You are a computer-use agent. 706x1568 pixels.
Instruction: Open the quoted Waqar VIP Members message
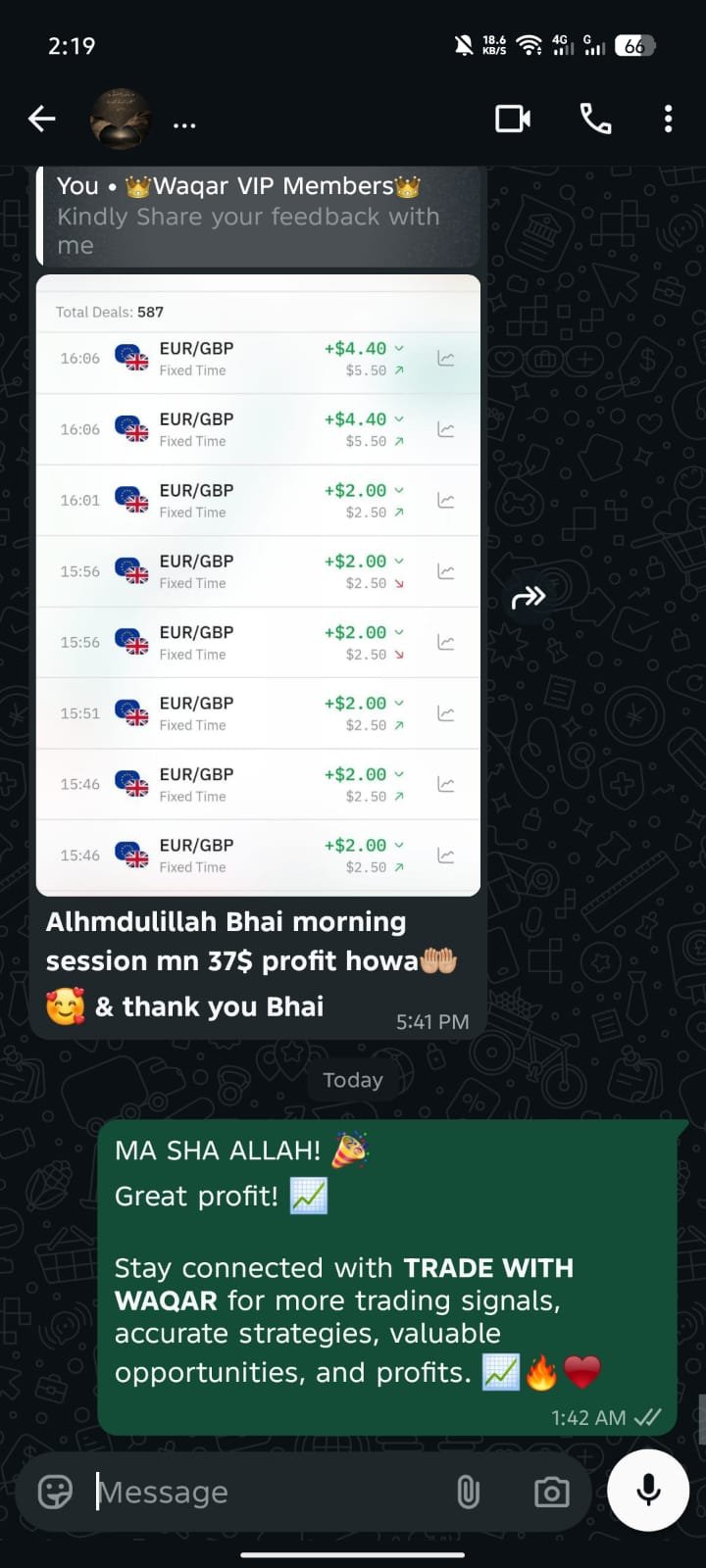[x=258, y=216]
